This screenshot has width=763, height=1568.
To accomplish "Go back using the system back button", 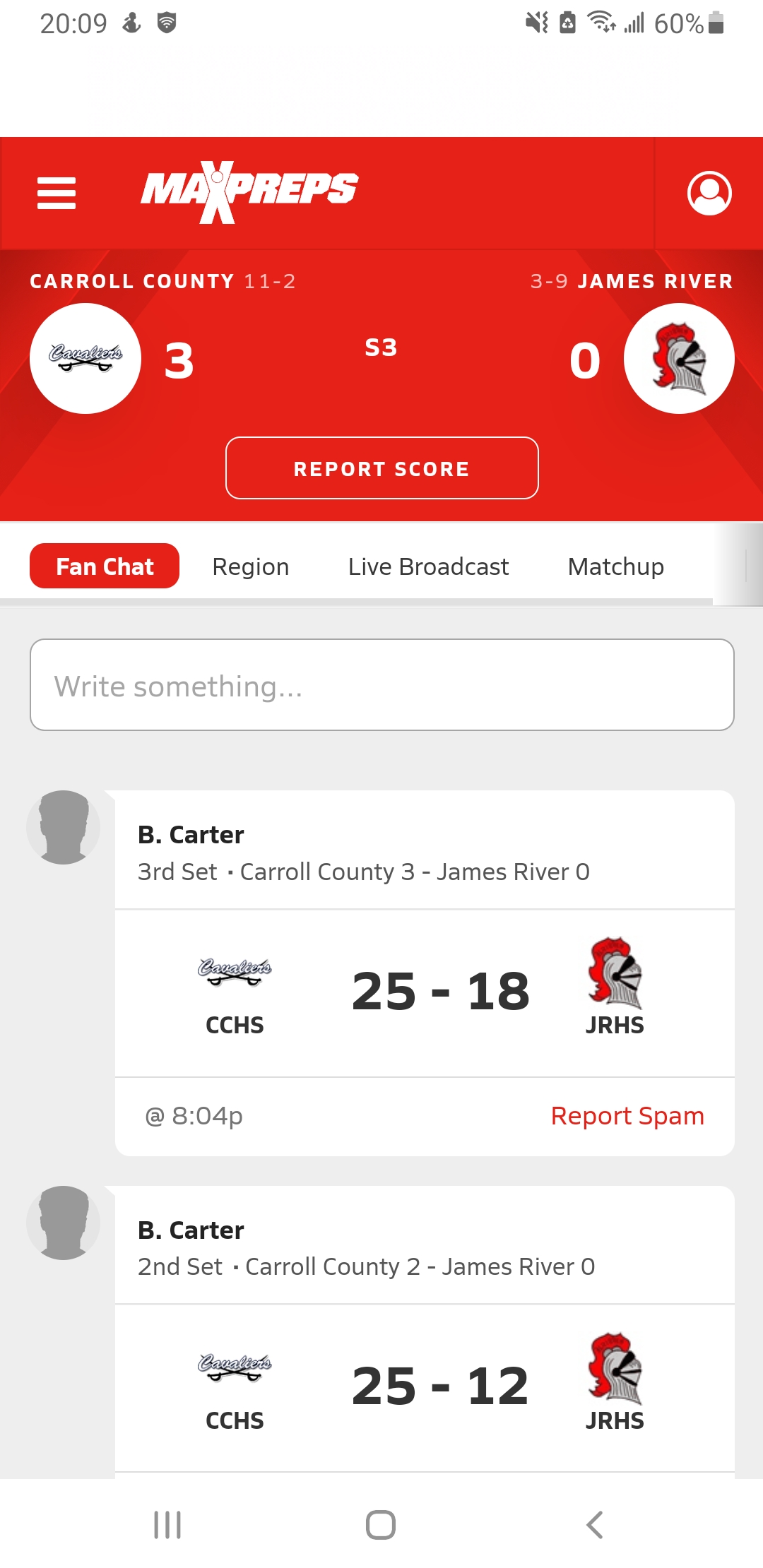I will [595, 1525].
